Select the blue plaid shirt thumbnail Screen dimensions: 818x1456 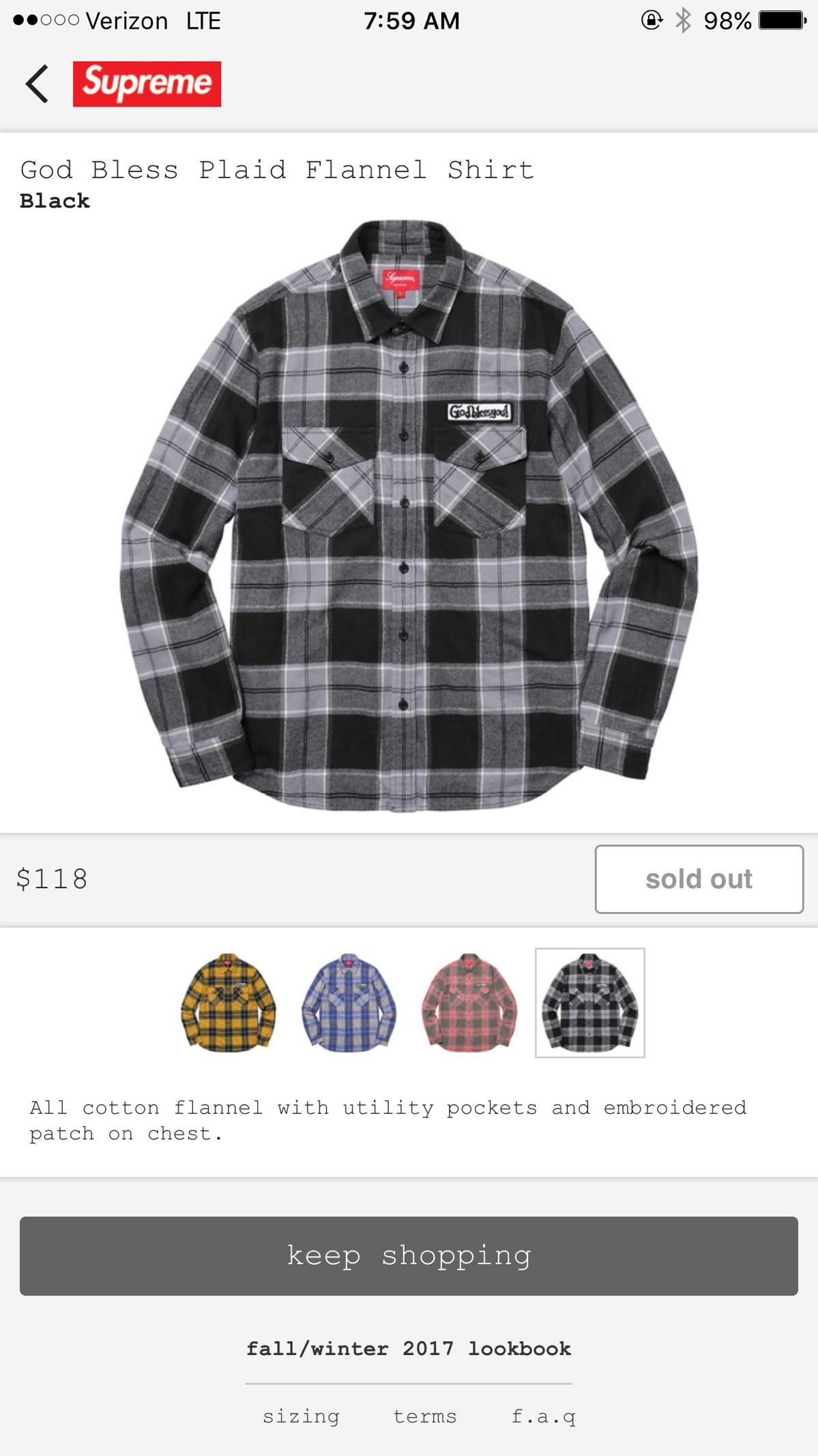click(x=349, y=1003)
